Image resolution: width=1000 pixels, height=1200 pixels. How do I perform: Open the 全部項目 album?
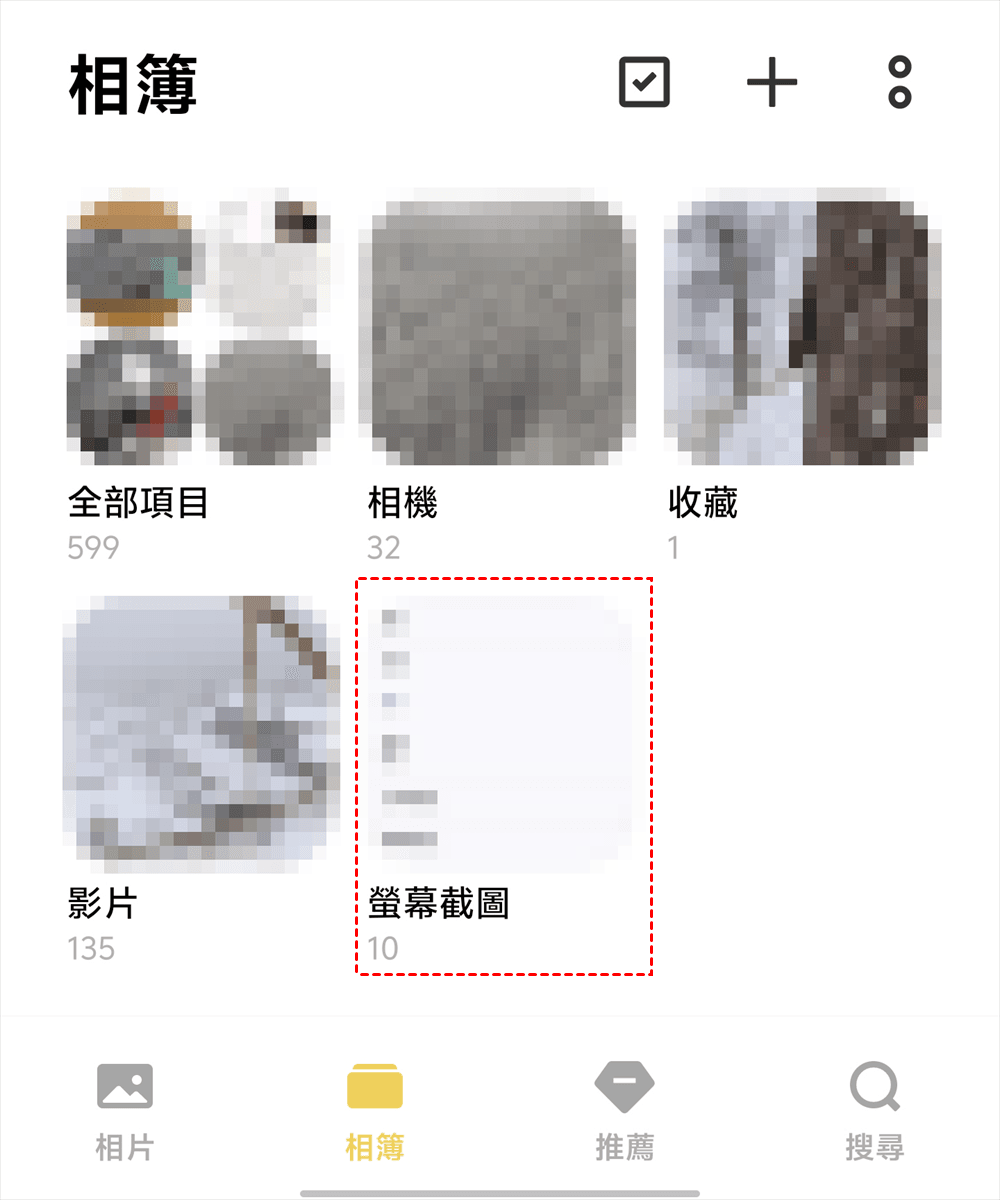[x=199, y=327]
